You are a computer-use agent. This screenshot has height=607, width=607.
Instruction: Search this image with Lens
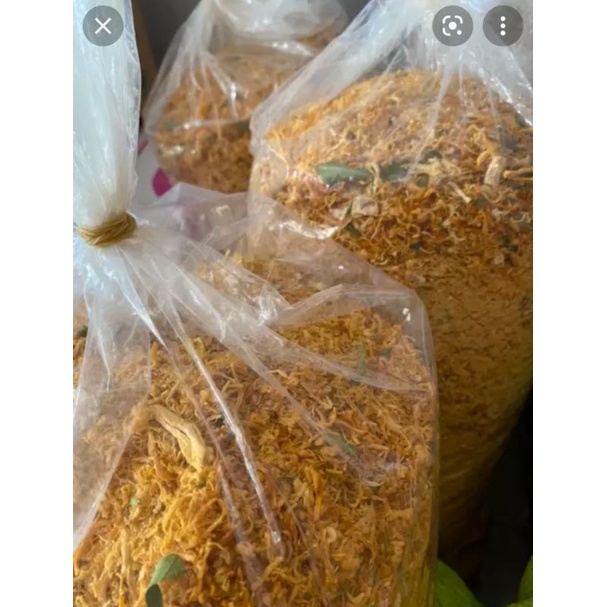[x=452, y=26]
